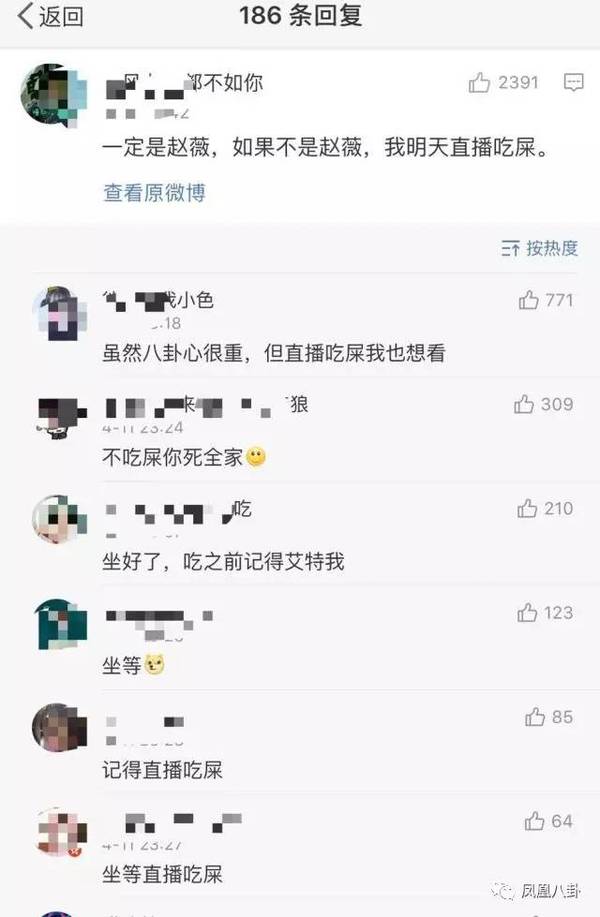Open the reply '虽然八卦心很重，但直播吃屎我也想看'
This screenshot has width=600, height=917.
[274, 353]
